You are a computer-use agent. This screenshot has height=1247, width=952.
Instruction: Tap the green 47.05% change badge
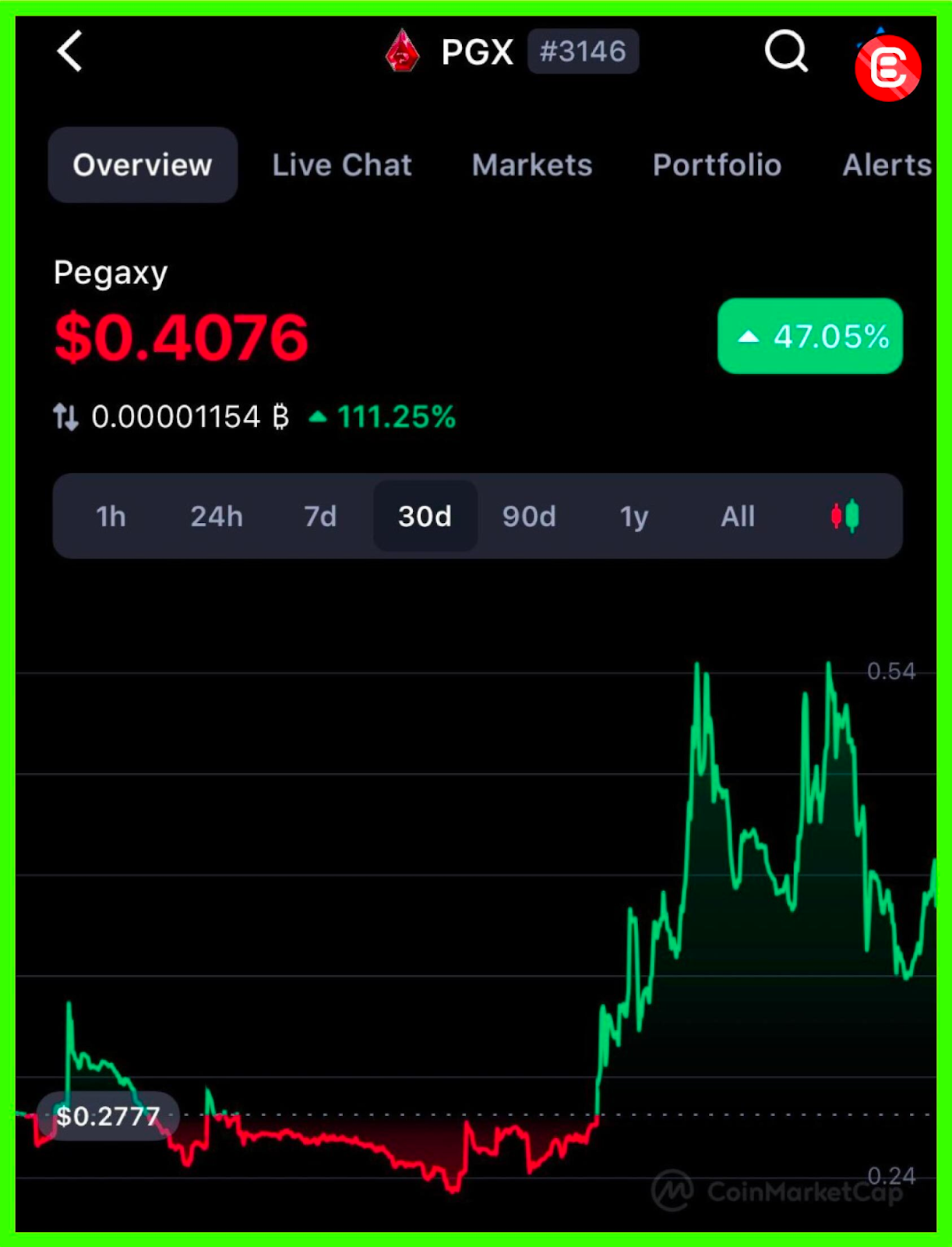(x=809, y=337)
